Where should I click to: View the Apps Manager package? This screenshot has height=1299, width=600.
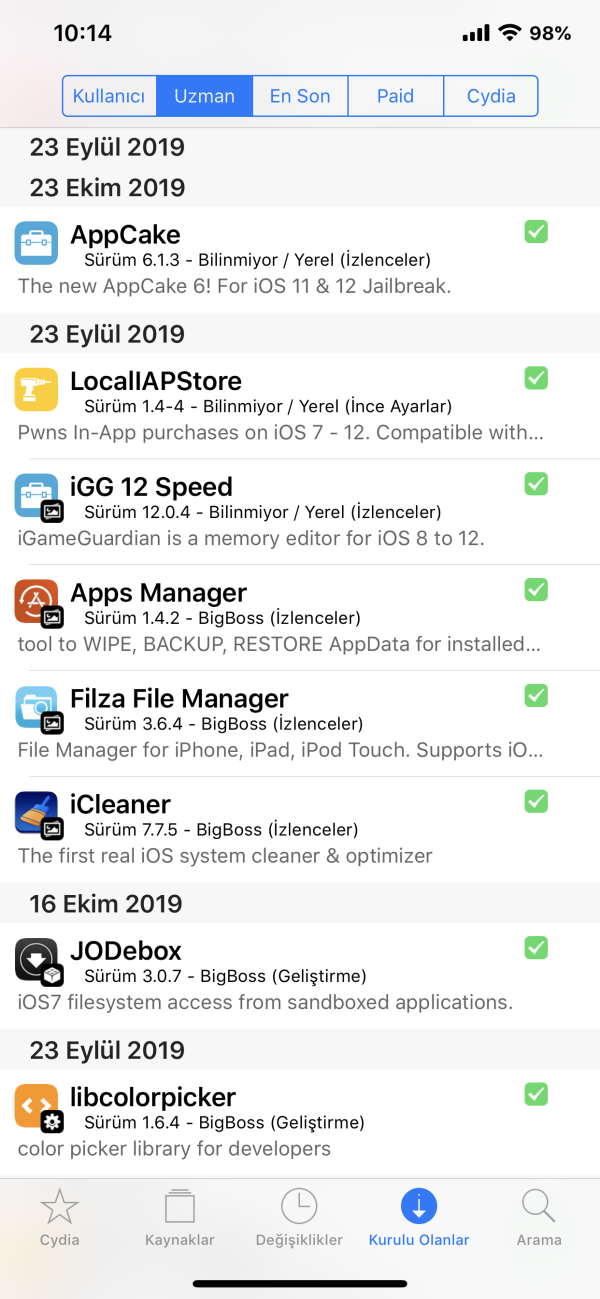(280, 617)
